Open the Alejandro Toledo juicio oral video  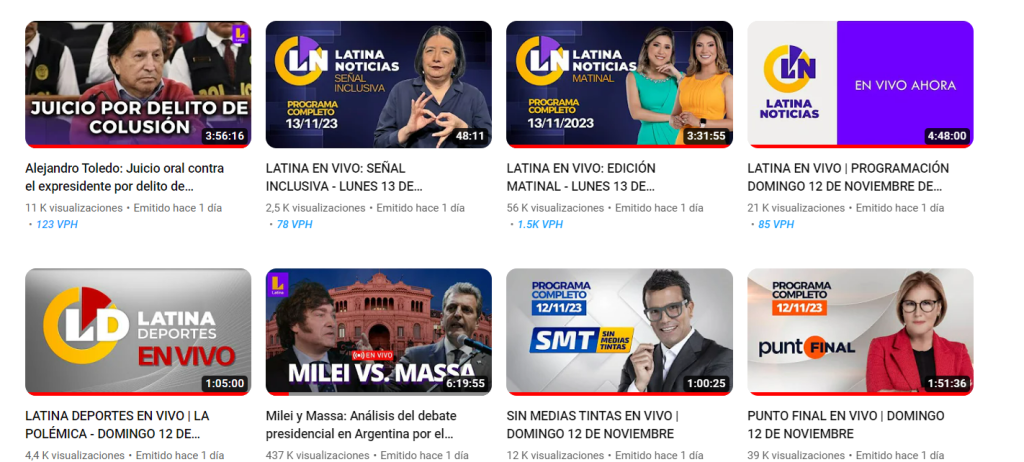tap(138, 84)
